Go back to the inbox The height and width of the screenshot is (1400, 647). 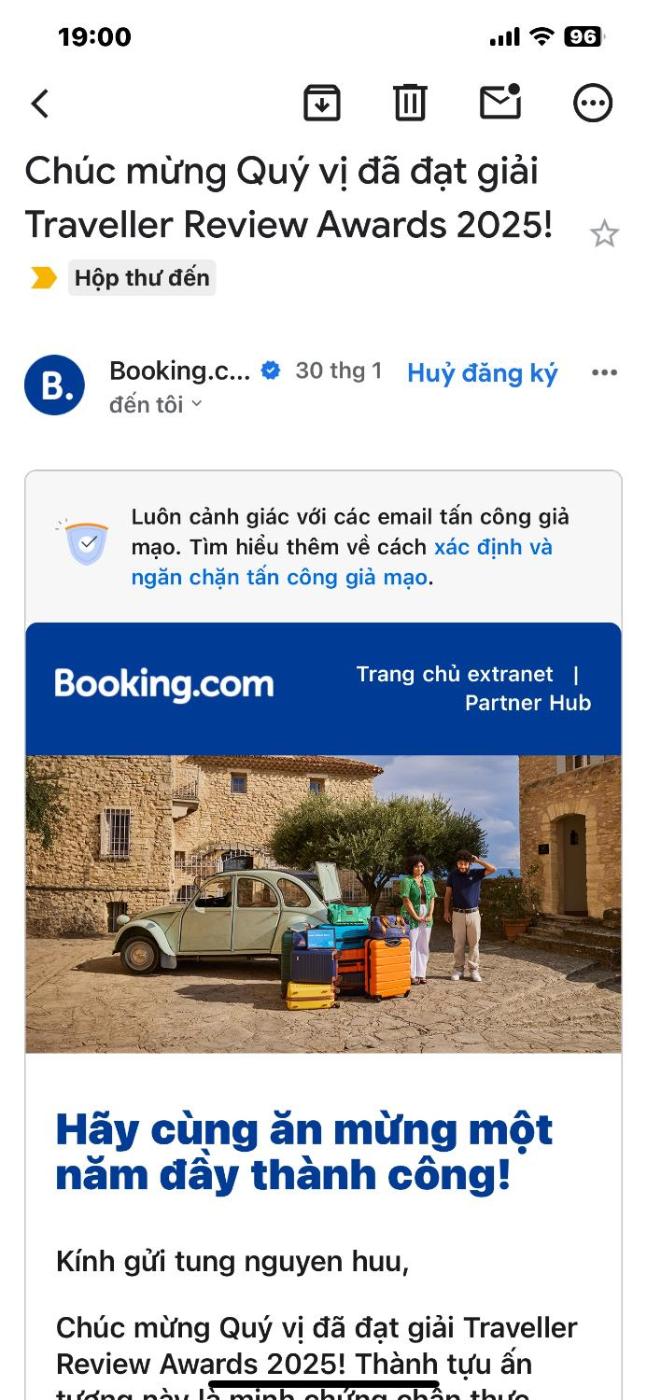40,103
